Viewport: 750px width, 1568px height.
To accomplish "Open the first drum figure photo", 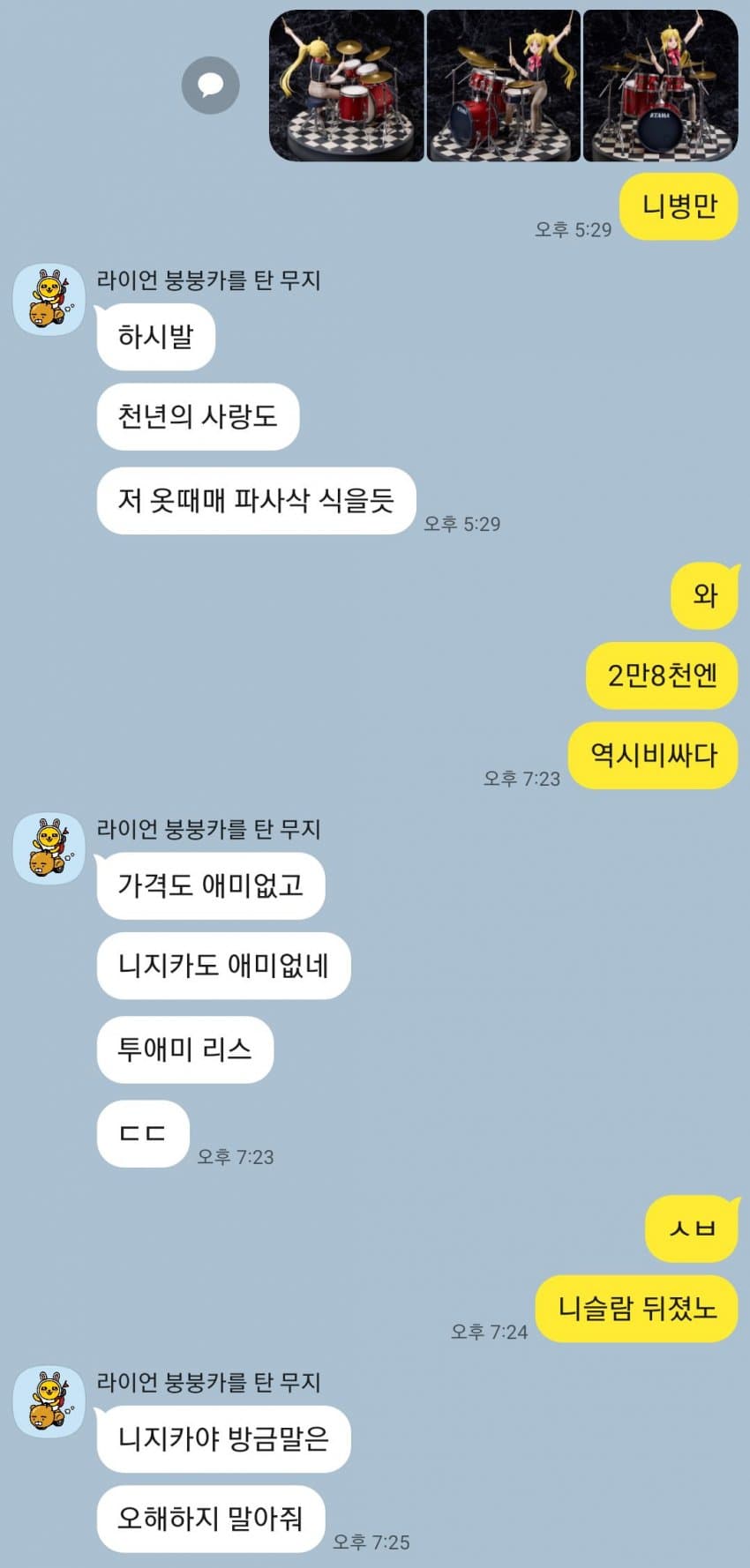I will click(346, 86).
